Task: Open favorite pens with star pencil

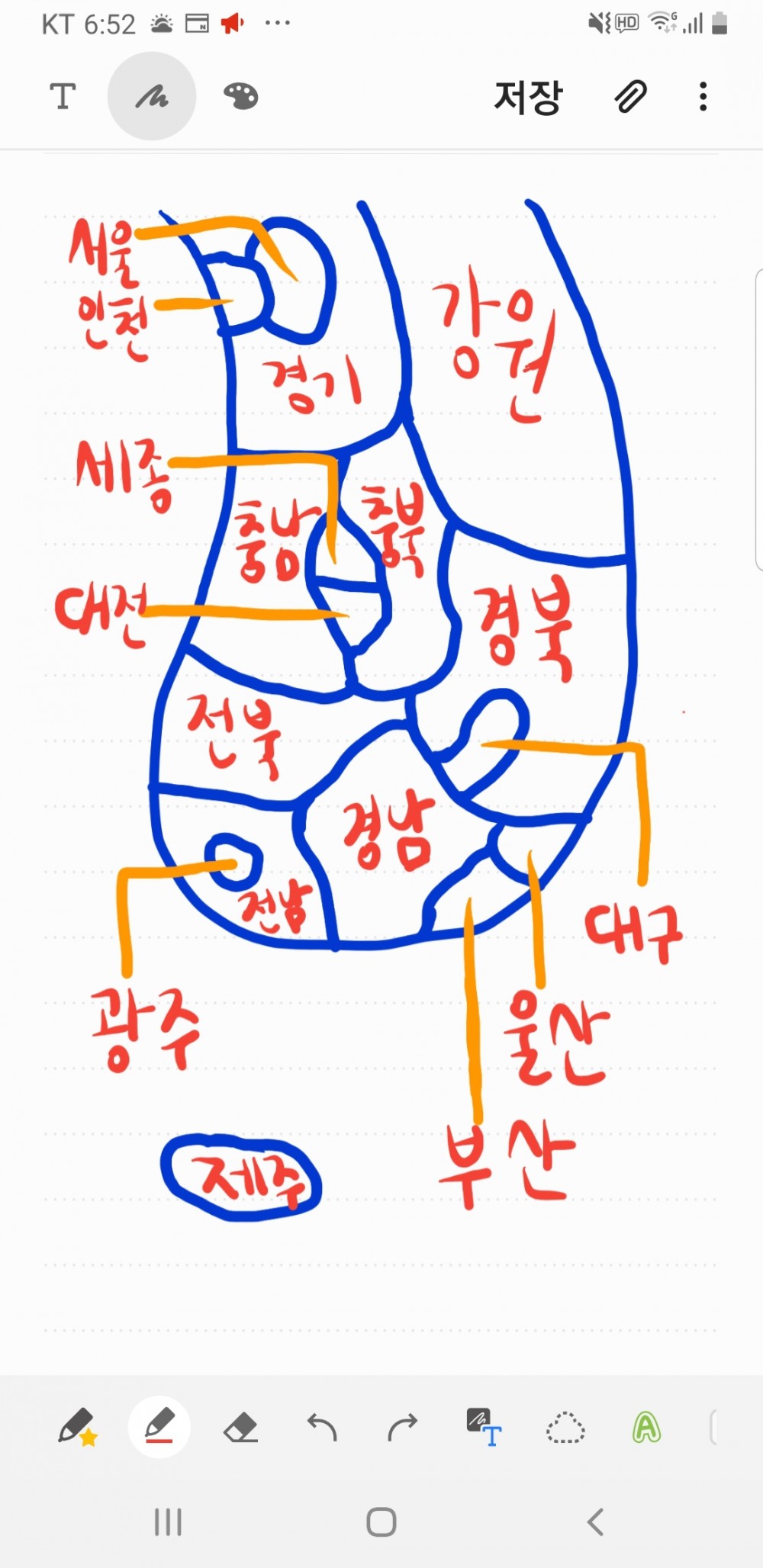Action: pyautogui.click(x=77, y=1427)
